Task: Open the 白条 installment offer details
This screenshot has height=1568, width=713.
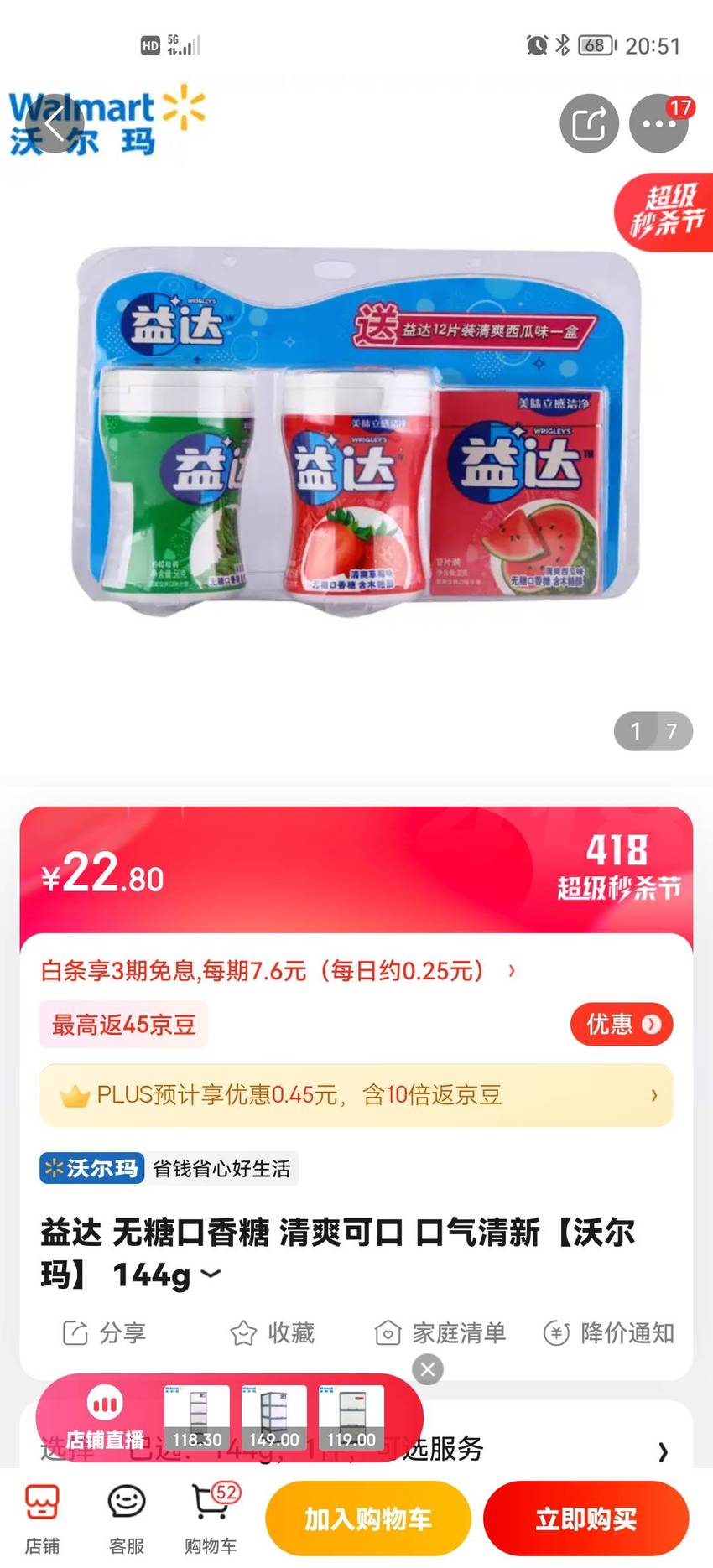Action: click(278, 971)
